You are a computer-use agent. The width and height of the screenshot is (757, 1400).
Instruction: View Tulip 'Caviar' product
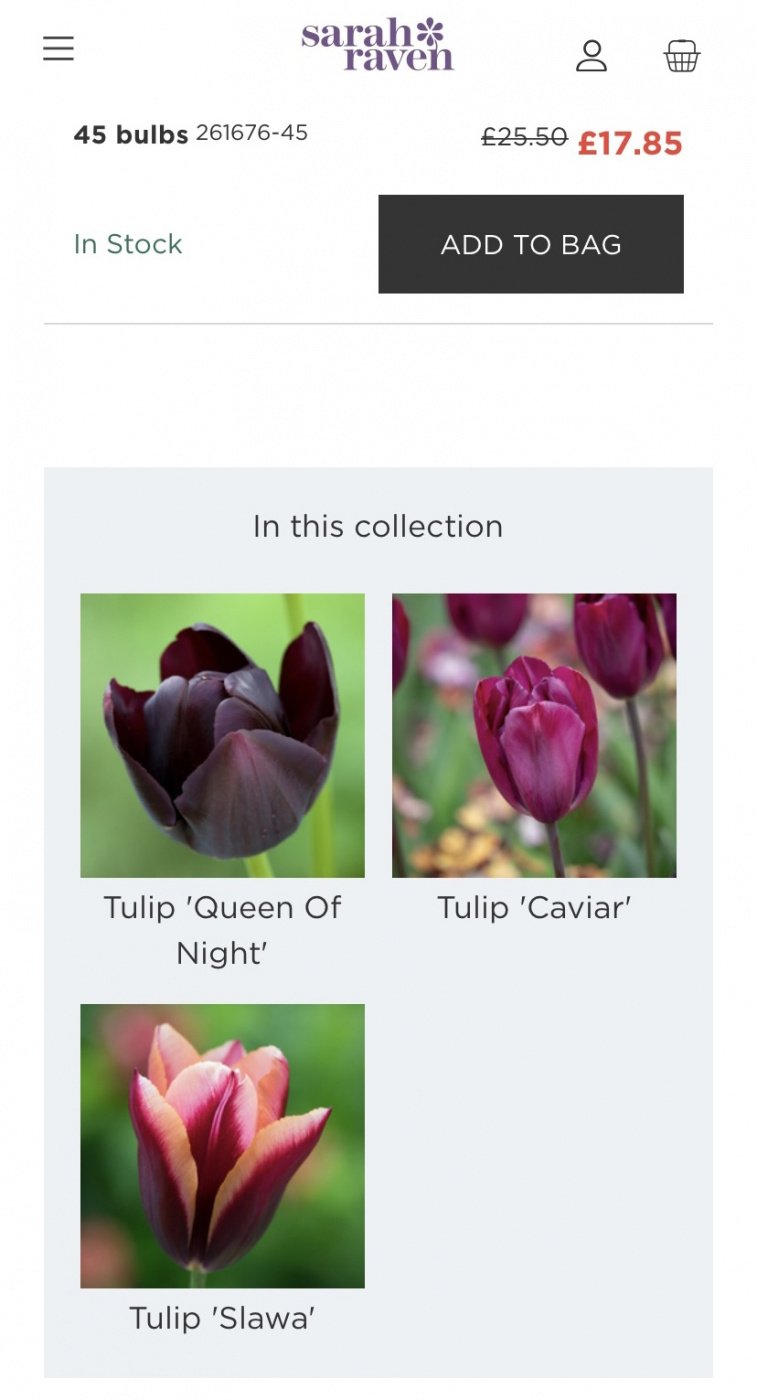pos(533,736)
